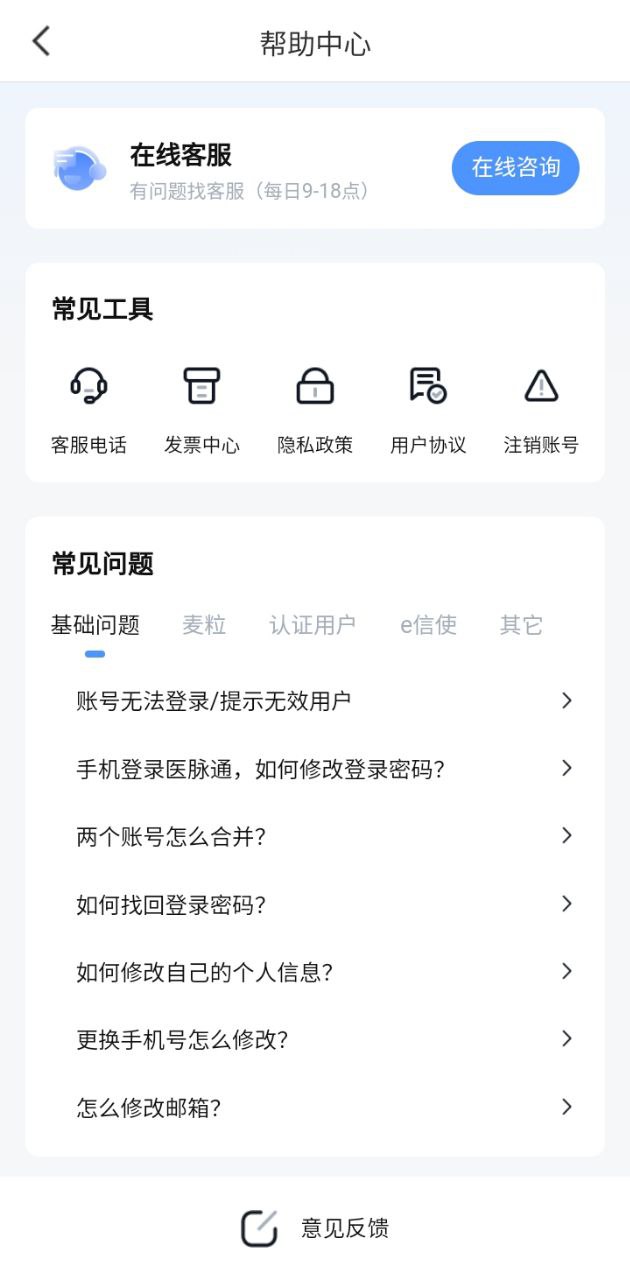Tap the 在线咨询 button
Image resolution: width=630 pixels, height=1280 pixels.
515,168
